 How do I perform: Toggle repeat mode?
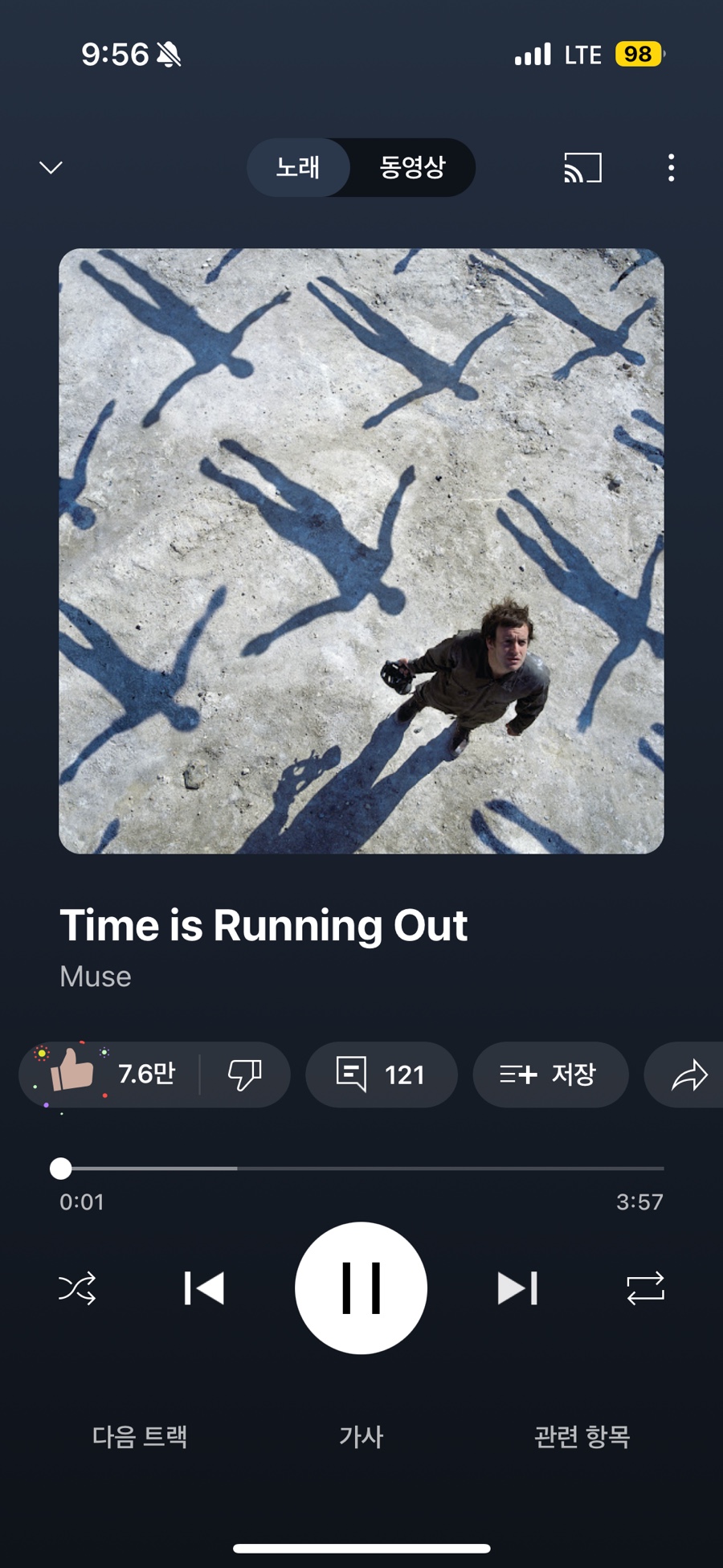point(645,1288)
